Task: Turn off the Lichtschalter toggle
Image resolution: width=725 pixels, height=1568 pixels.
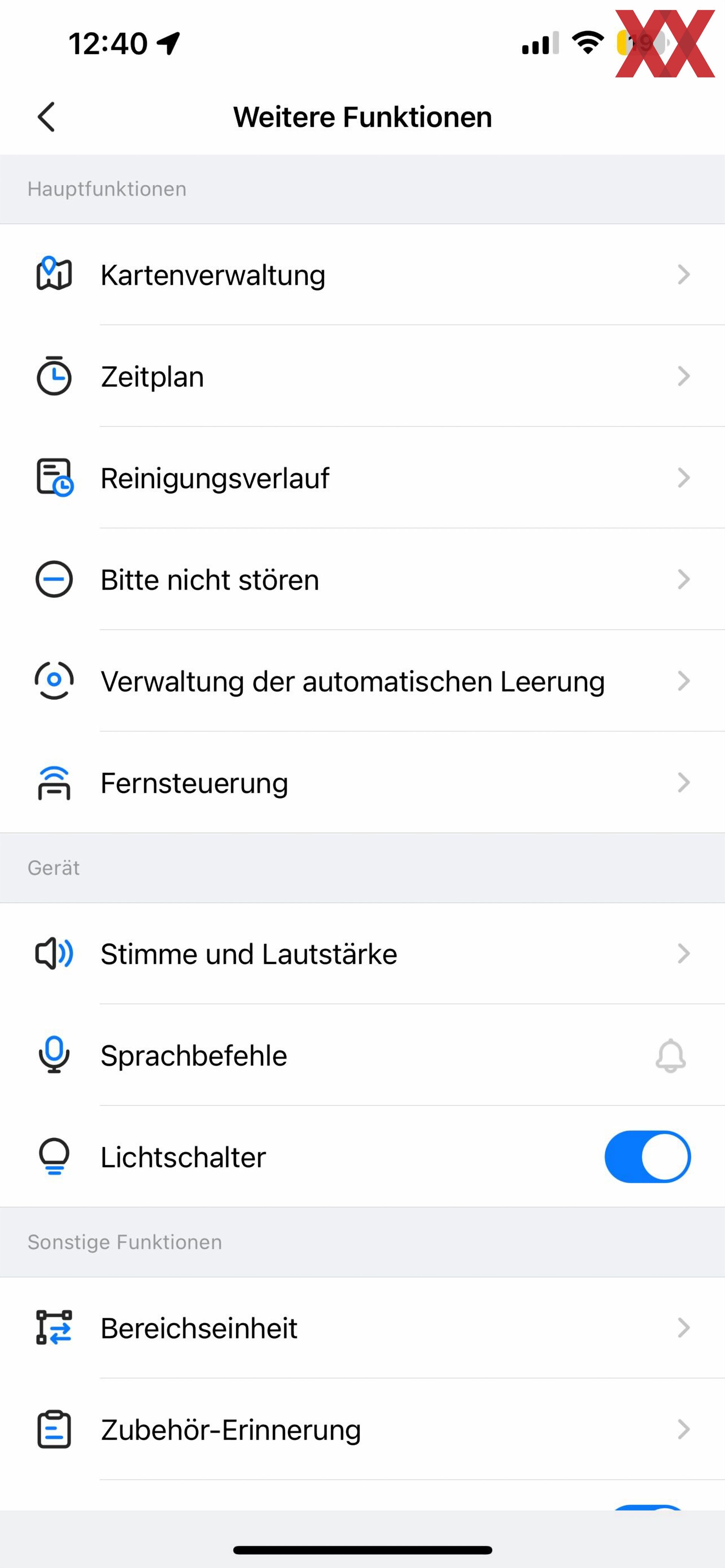Action: tap(647, 1157)
